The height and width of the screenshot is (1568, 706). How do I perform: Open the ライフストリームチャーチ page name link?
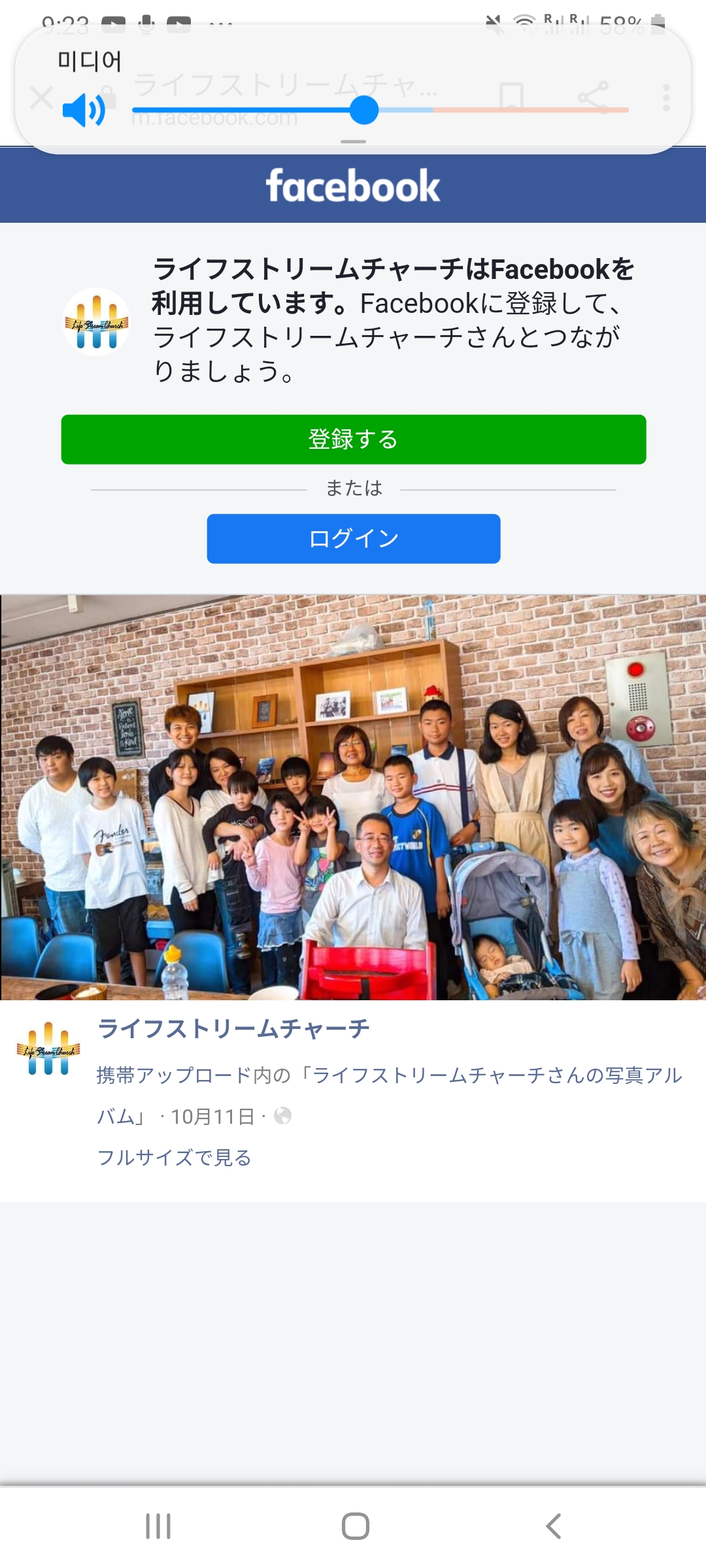[233, 1029]
